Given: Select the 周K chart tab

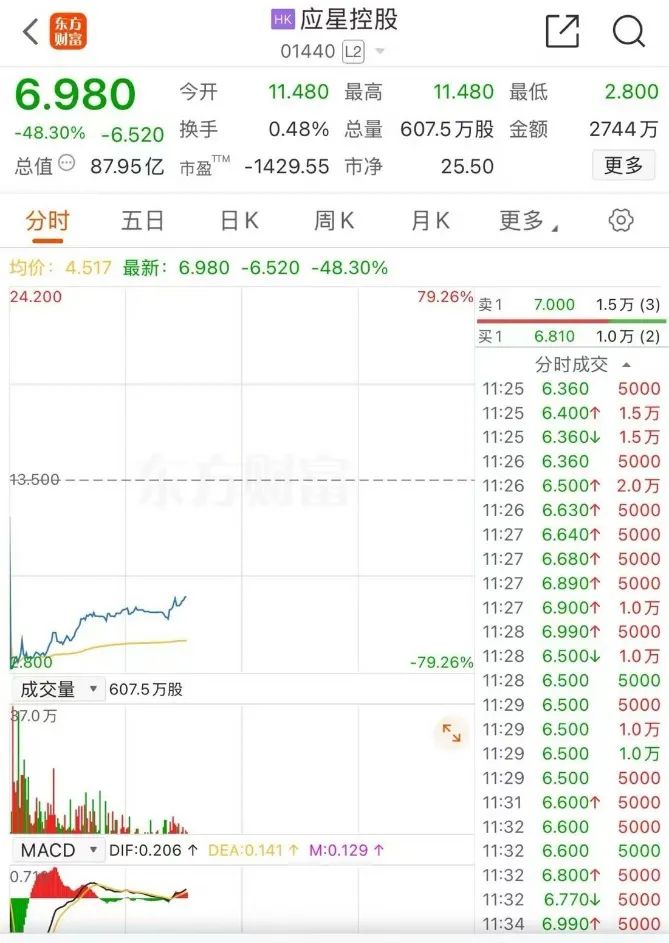Looking at the screenshot, I should pyautogui.click(x=334, y=221).
